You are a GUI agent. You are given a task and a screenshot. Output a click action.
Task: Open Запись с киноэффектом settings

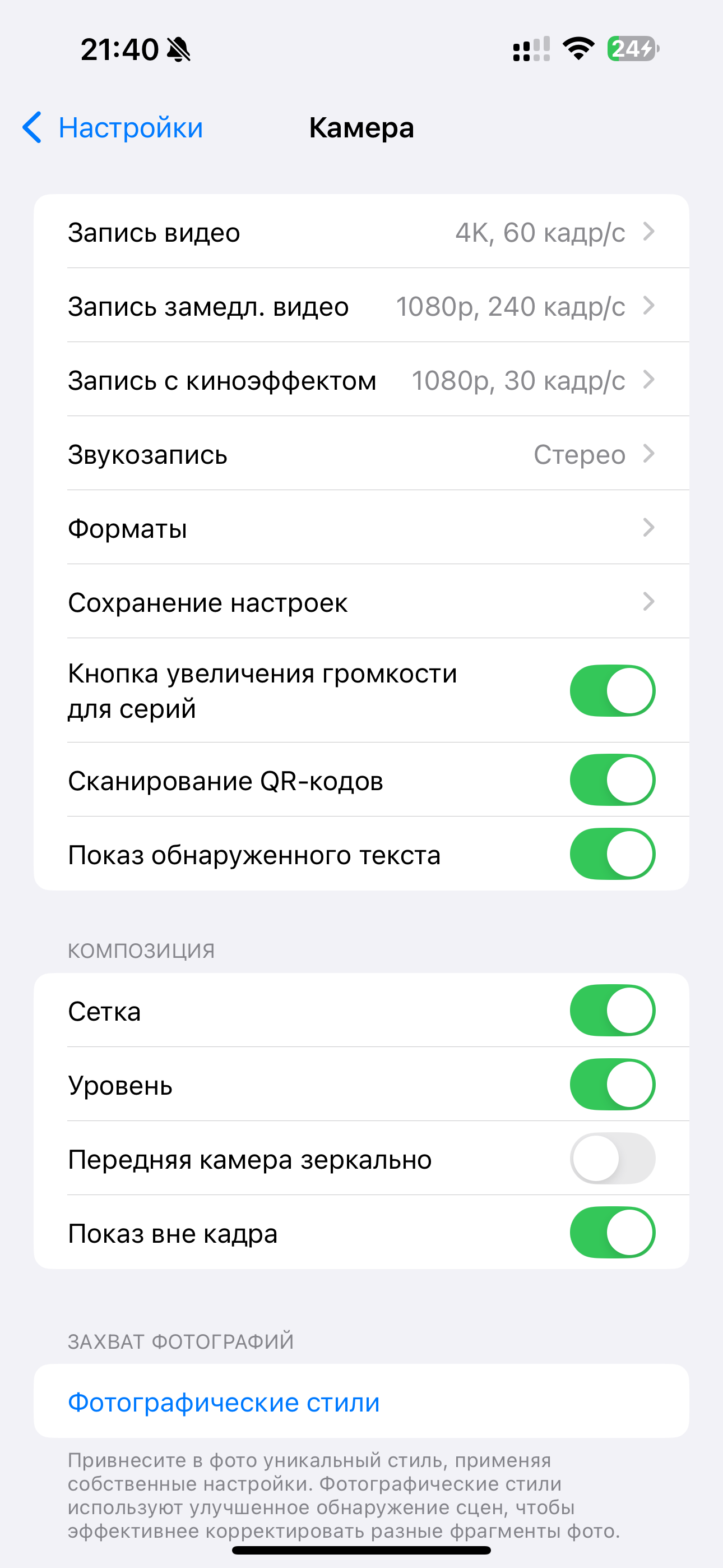click(x=361, y=380)
